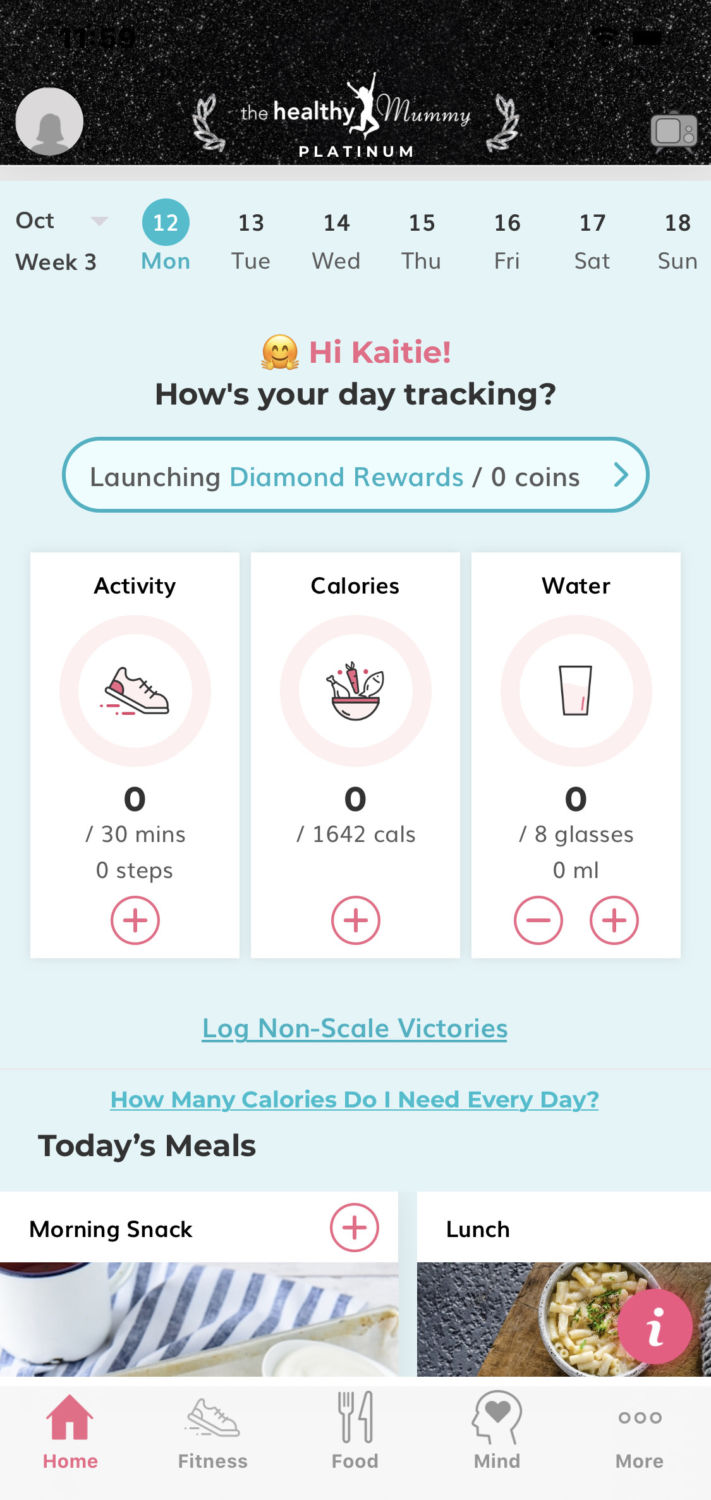This screenshot has width=711, height=1500.
Task: Add activity with the plus button
Action: 135,920
